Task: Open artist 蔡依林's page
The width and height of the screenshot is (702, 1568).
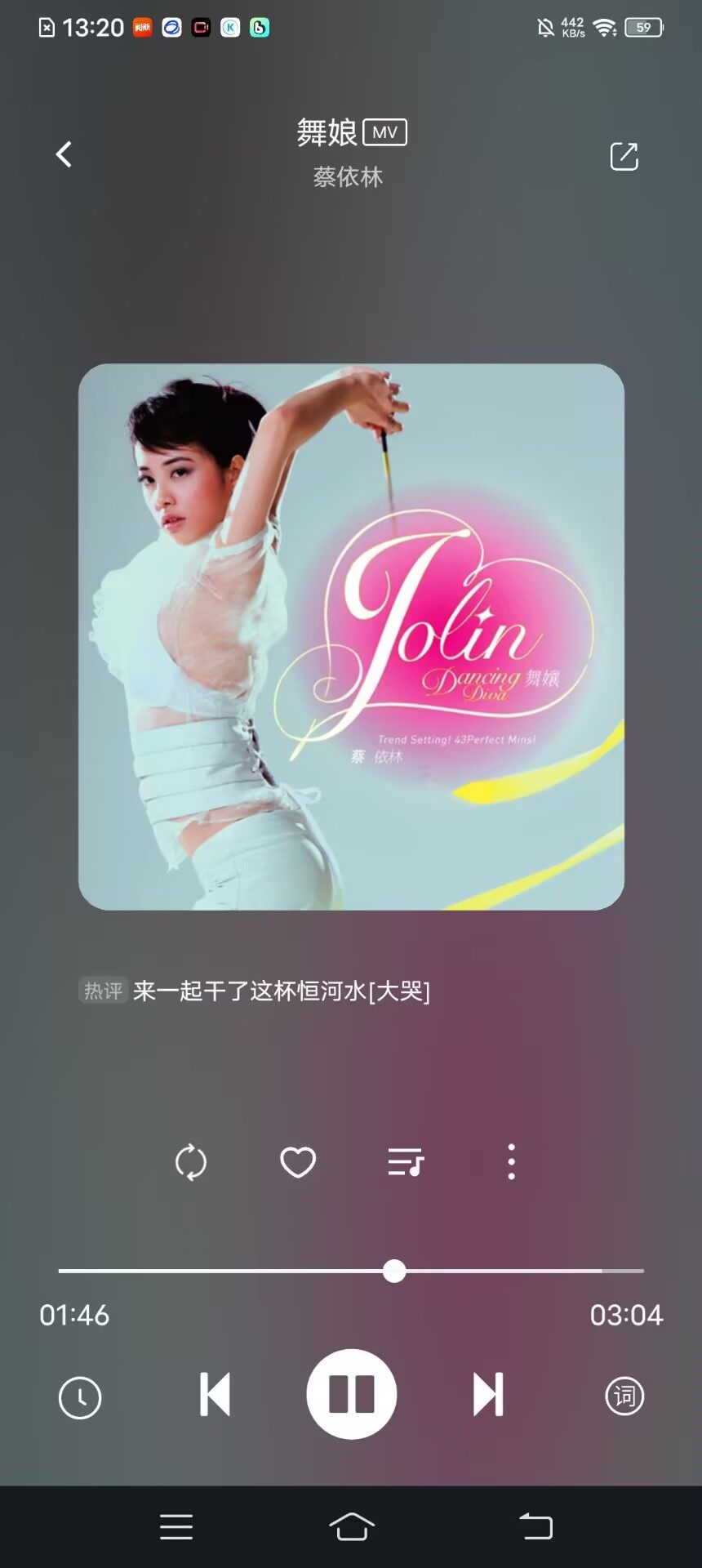Action: (348, 177)
